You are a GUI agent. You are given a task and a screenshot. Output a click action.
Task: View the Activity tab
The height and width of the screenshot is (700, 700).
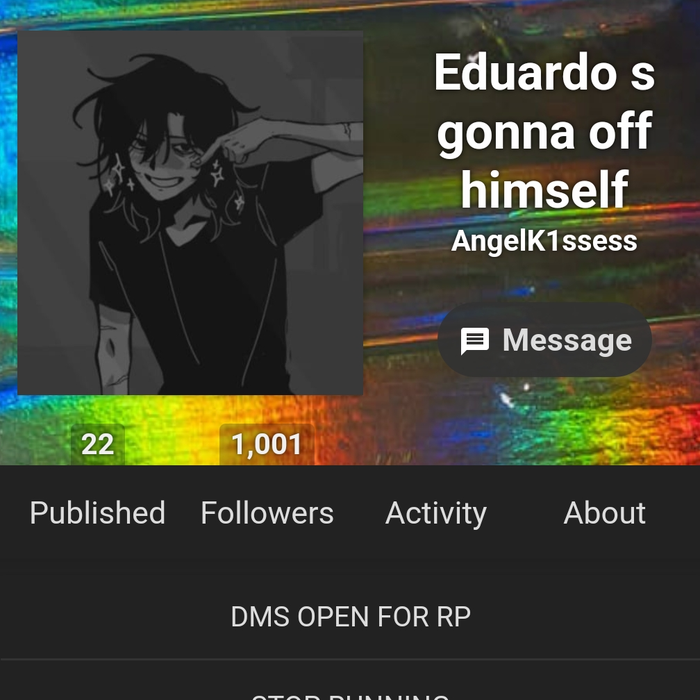[x=436, y=513]
